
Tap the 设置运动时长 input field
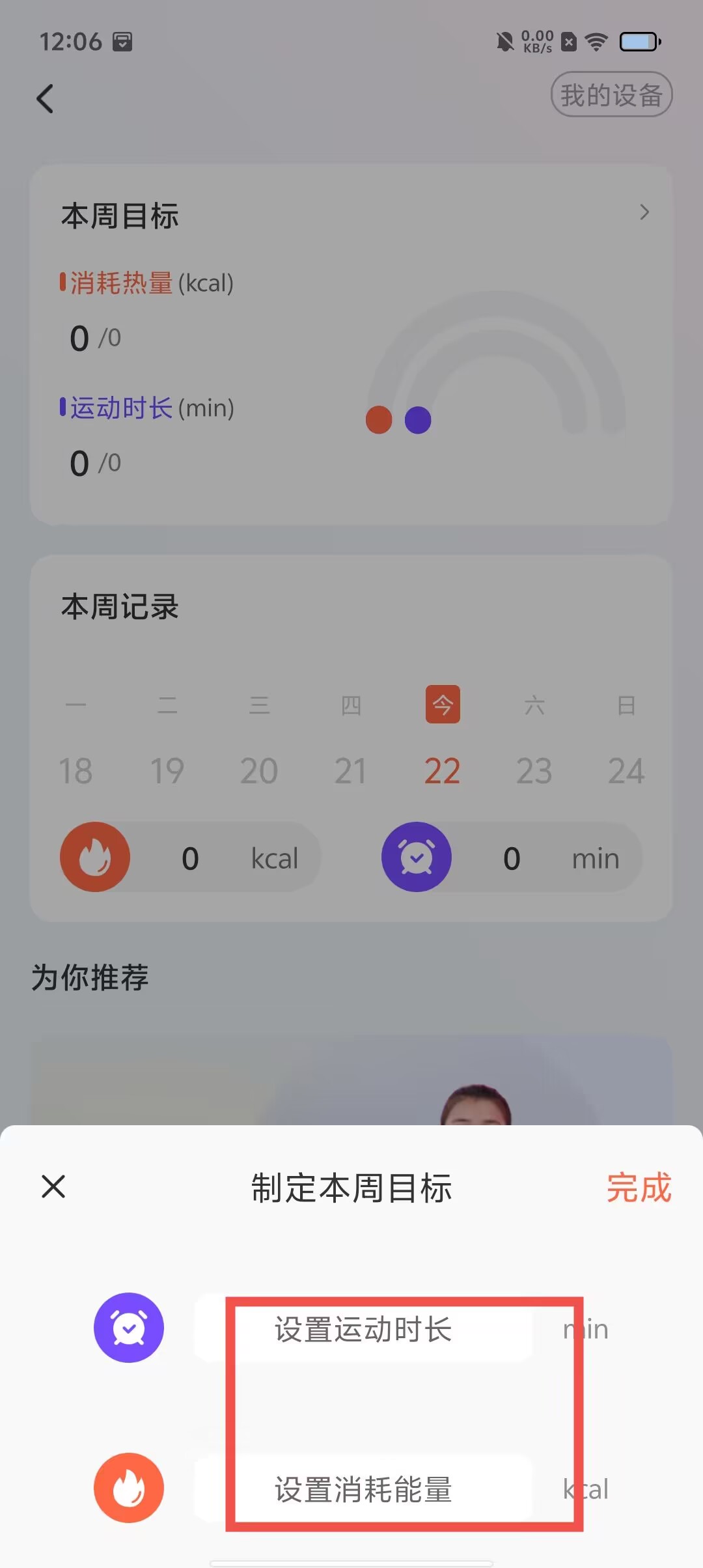(x=363, y=1328)
